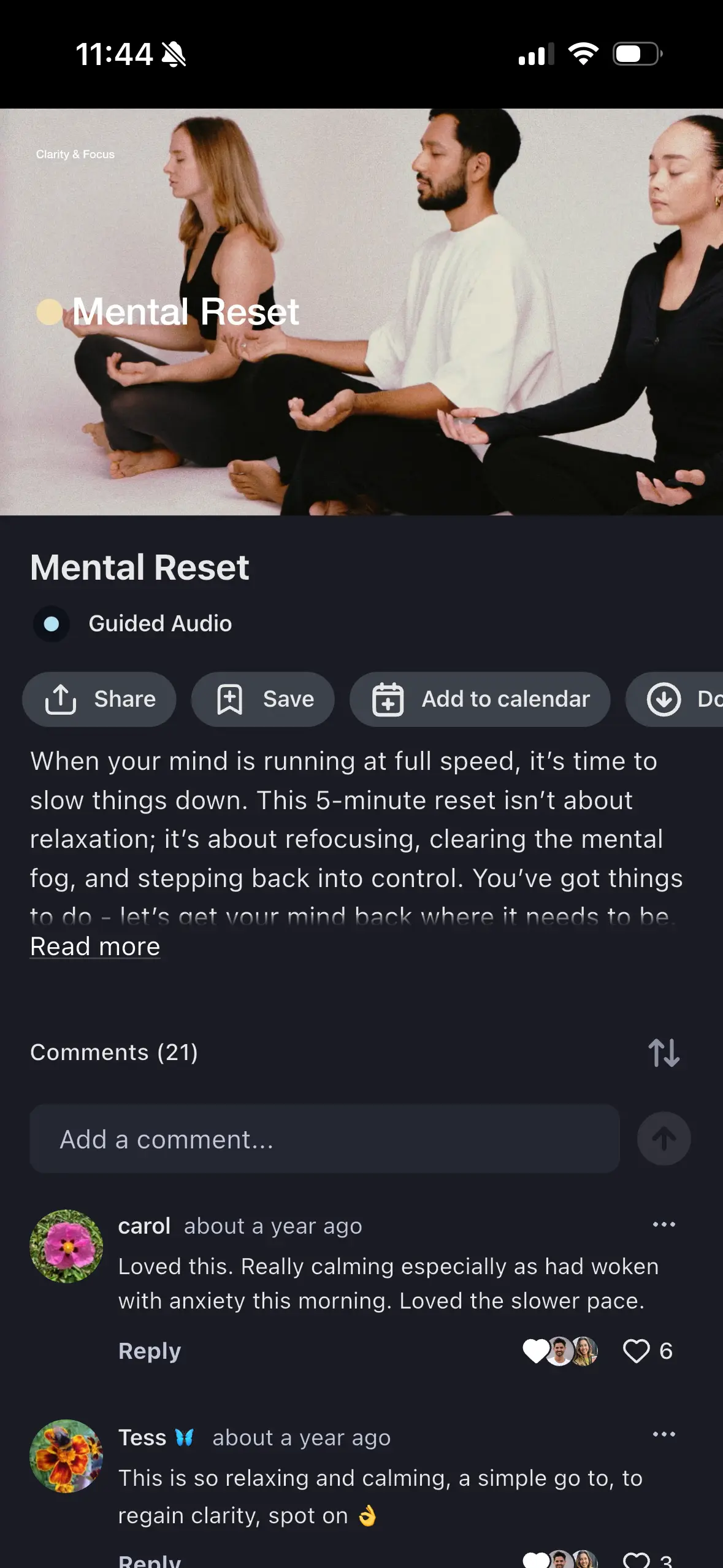Open options menu on Tess's comment
Viewport: 723px width, 1568px height.
coord(664,1434)
